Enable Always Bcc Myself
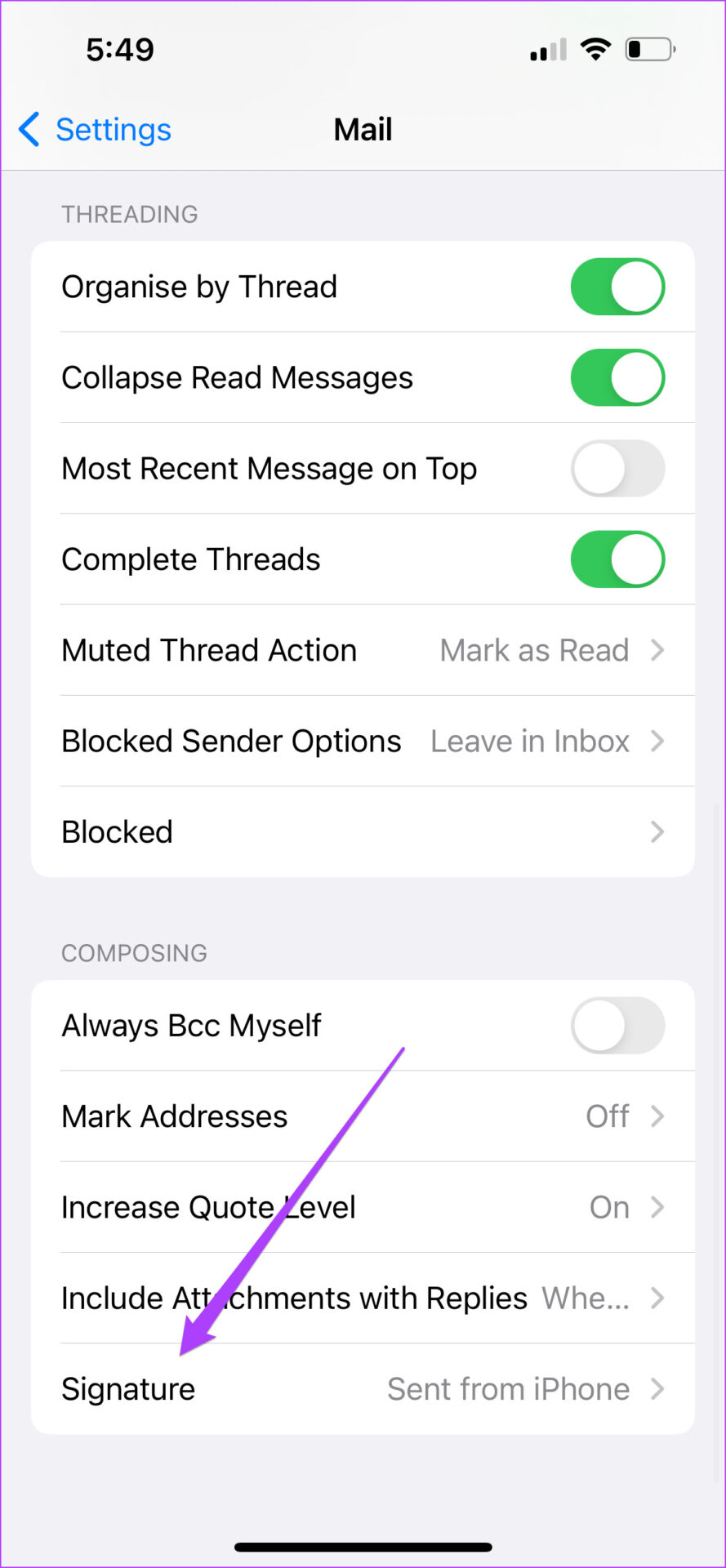 (617, 1026)
